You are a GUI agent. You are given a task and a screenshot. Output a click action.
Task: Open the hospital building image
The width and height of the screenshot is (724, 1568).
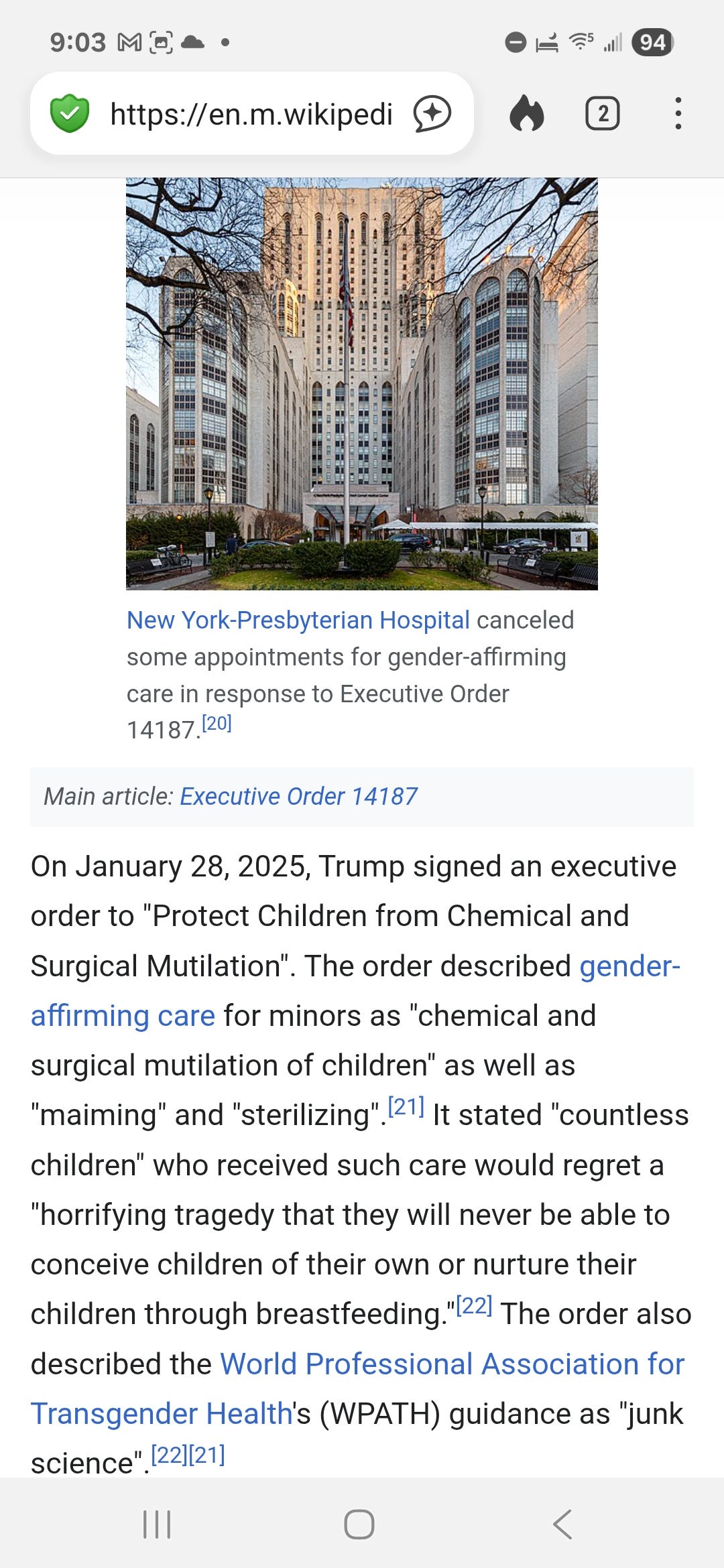coord(362,383)
